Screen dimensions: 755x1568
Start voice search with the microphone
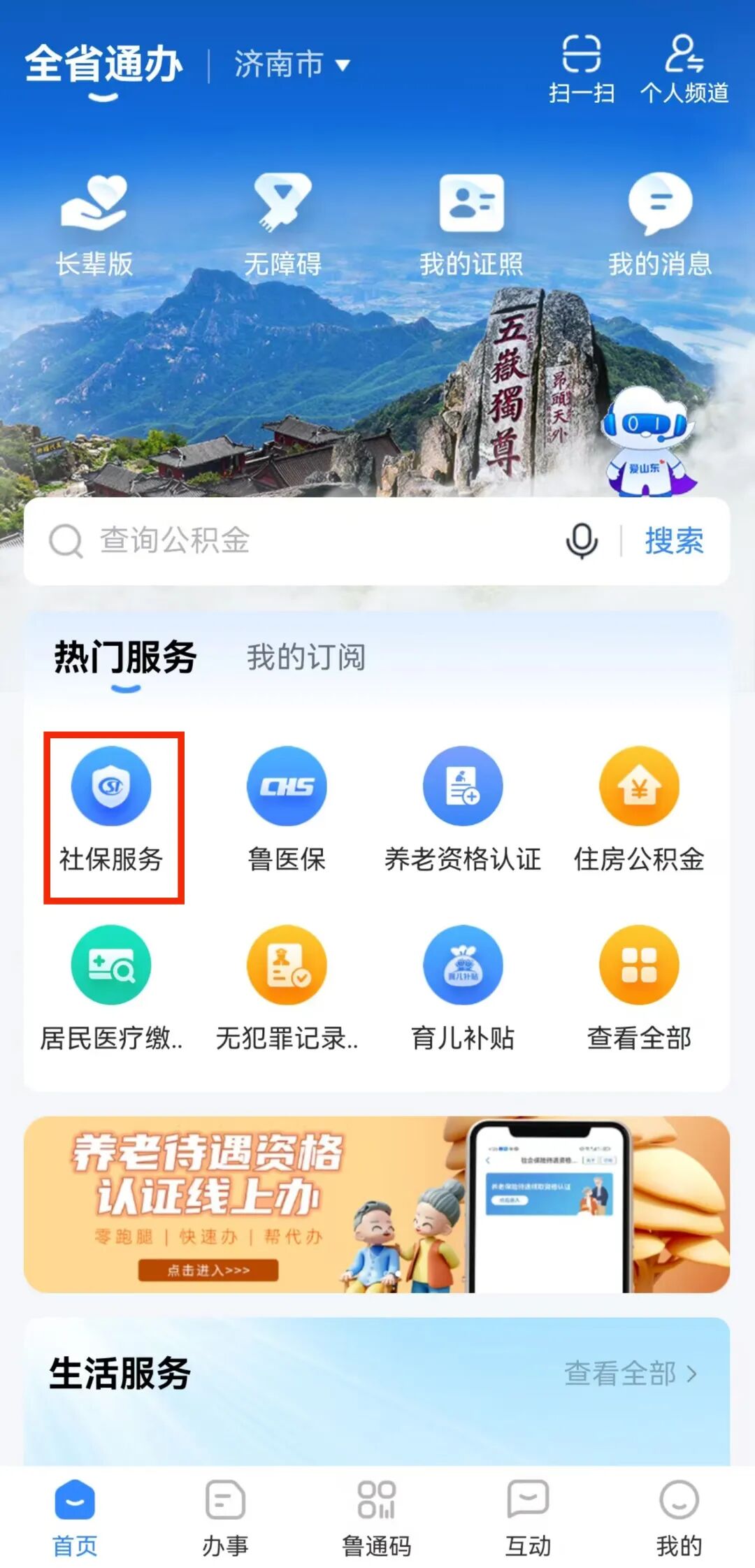point(582,540)
